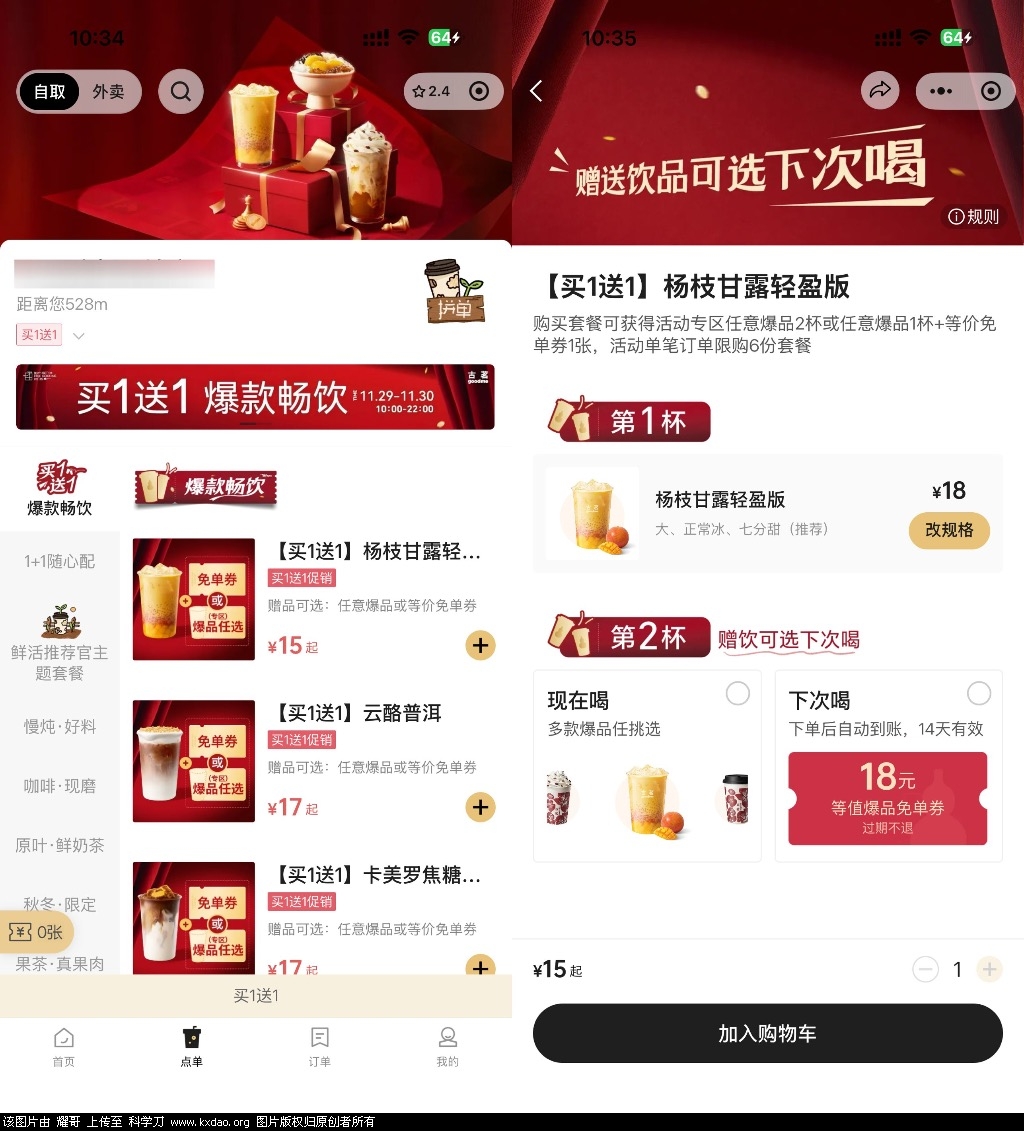
Task: Open the 买1送1 爆款畅饮 banner
Action: pos(255,397)
